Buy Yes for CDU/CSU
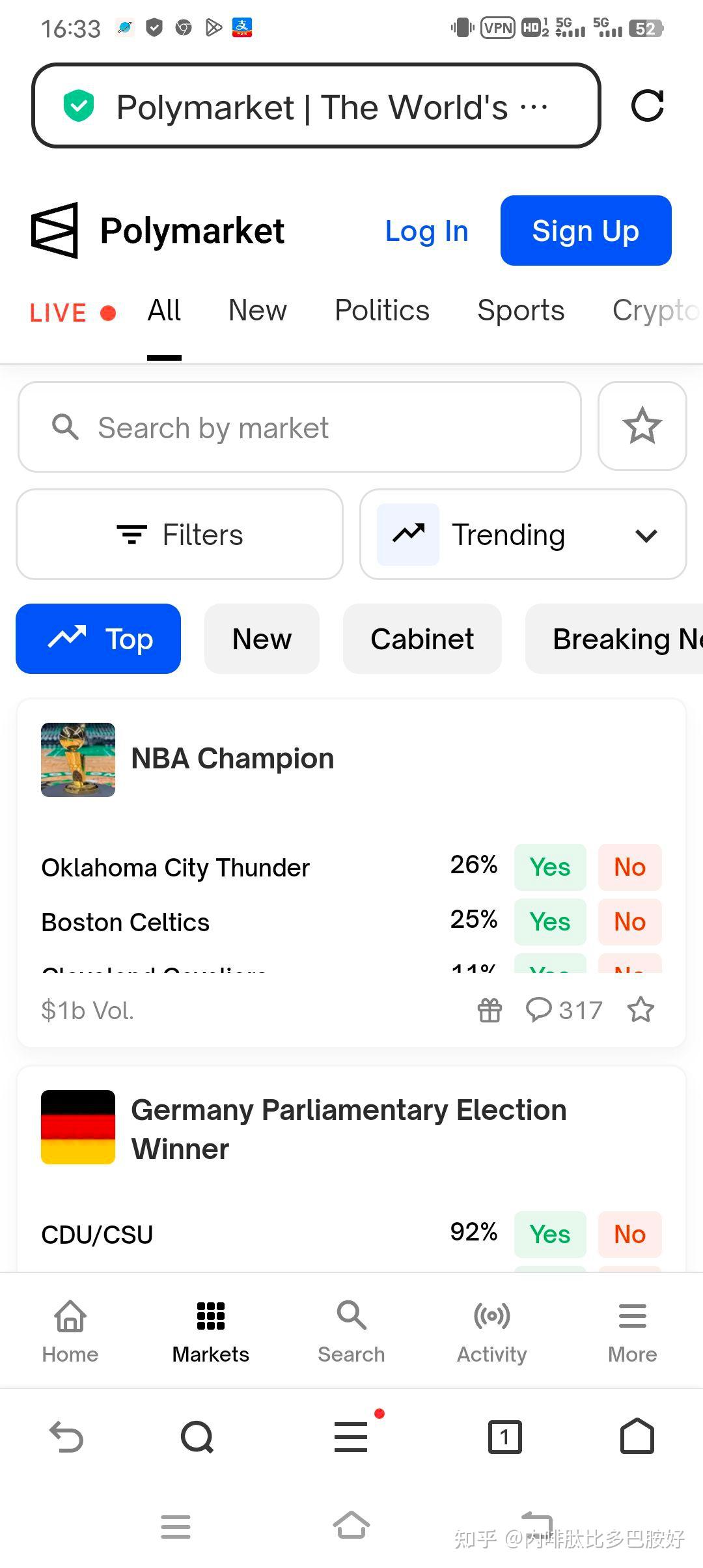 [x=550, y=1235]
